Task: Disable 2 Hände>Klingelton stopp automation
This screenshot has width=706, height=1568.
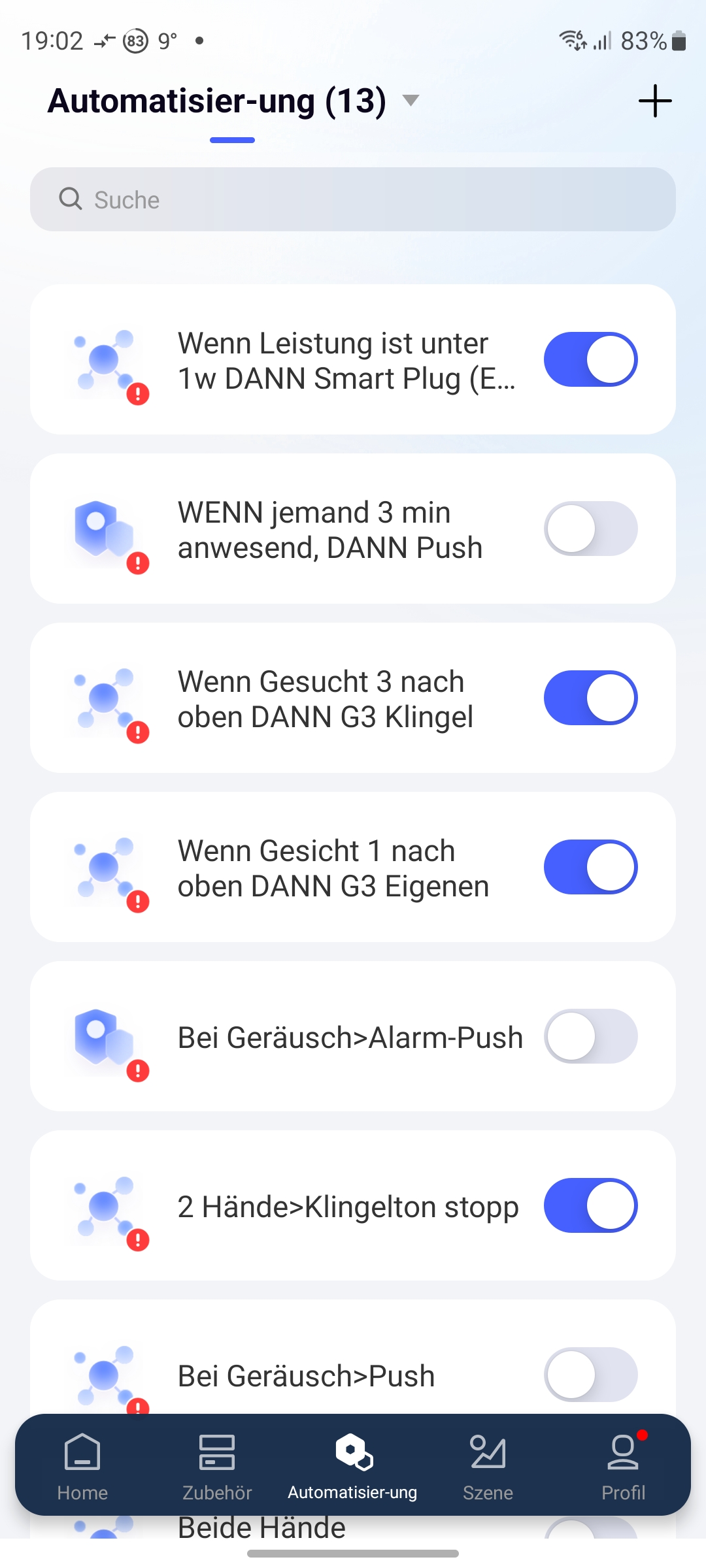Action: click(590, 1205)
